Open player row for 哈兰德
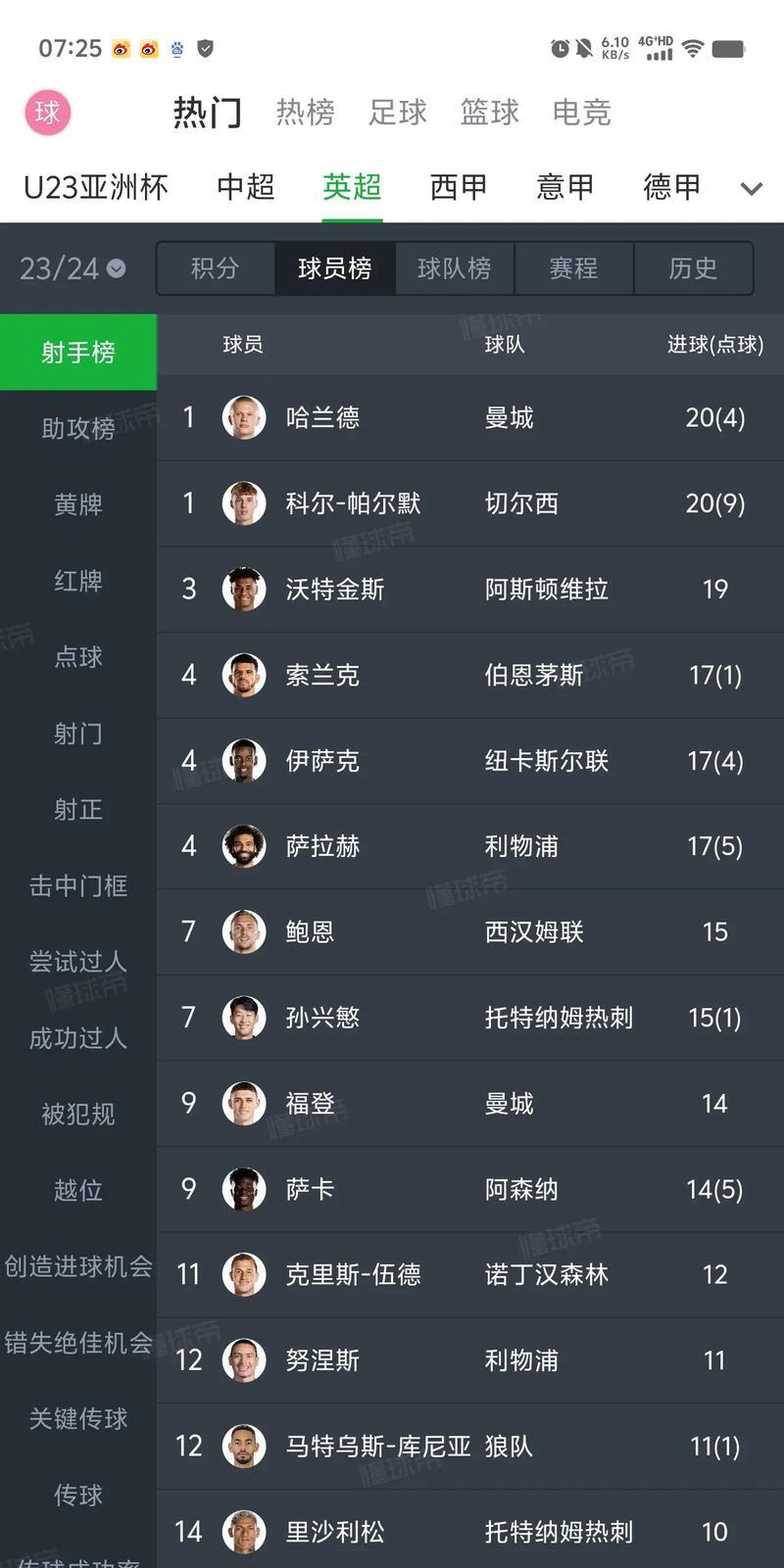784x1568 pixels. [x=470, y=418]
